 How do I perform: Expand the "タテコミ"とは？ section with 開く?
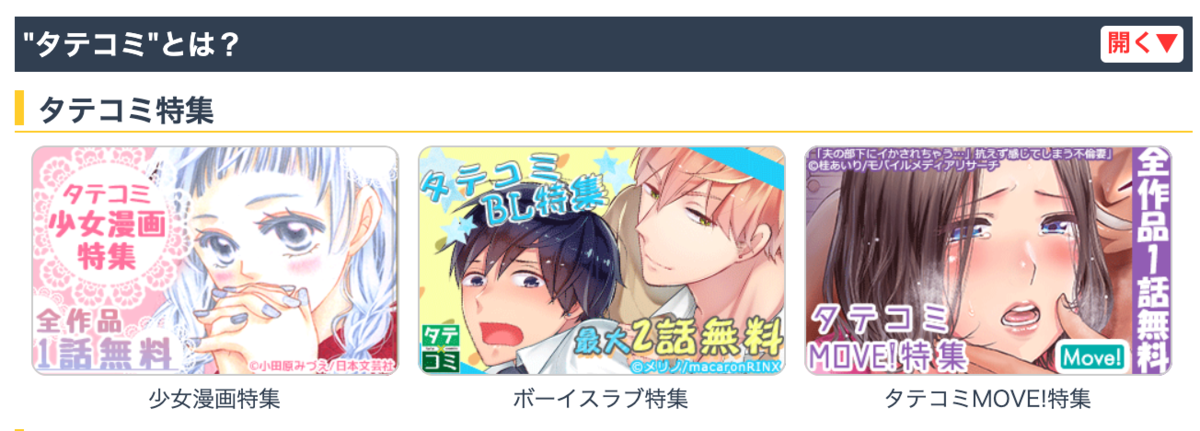[x=1141, y=44]
